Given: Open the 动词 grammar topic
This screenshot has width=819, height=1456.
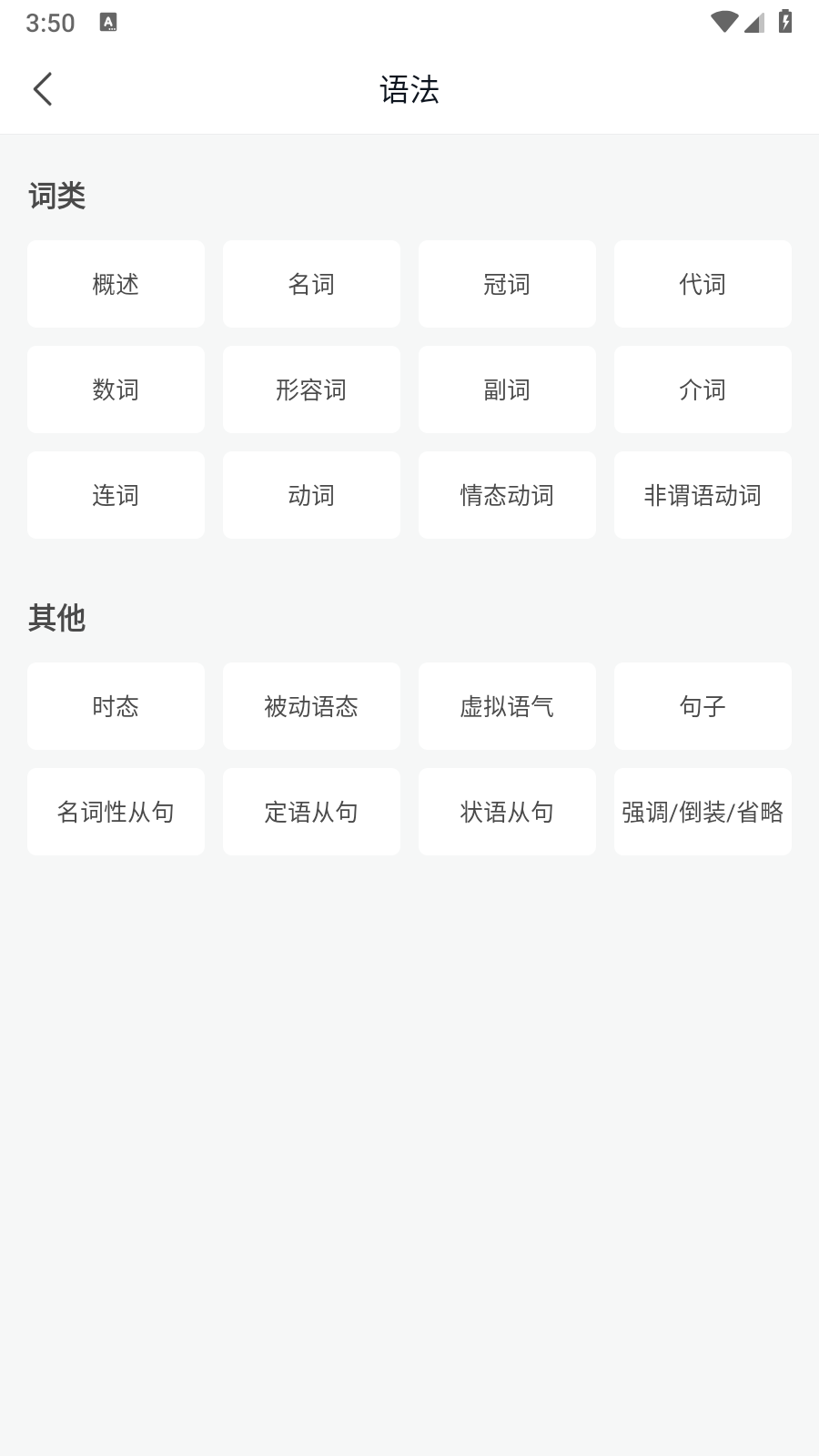Looking at the screenshot, I should (311, 495).
